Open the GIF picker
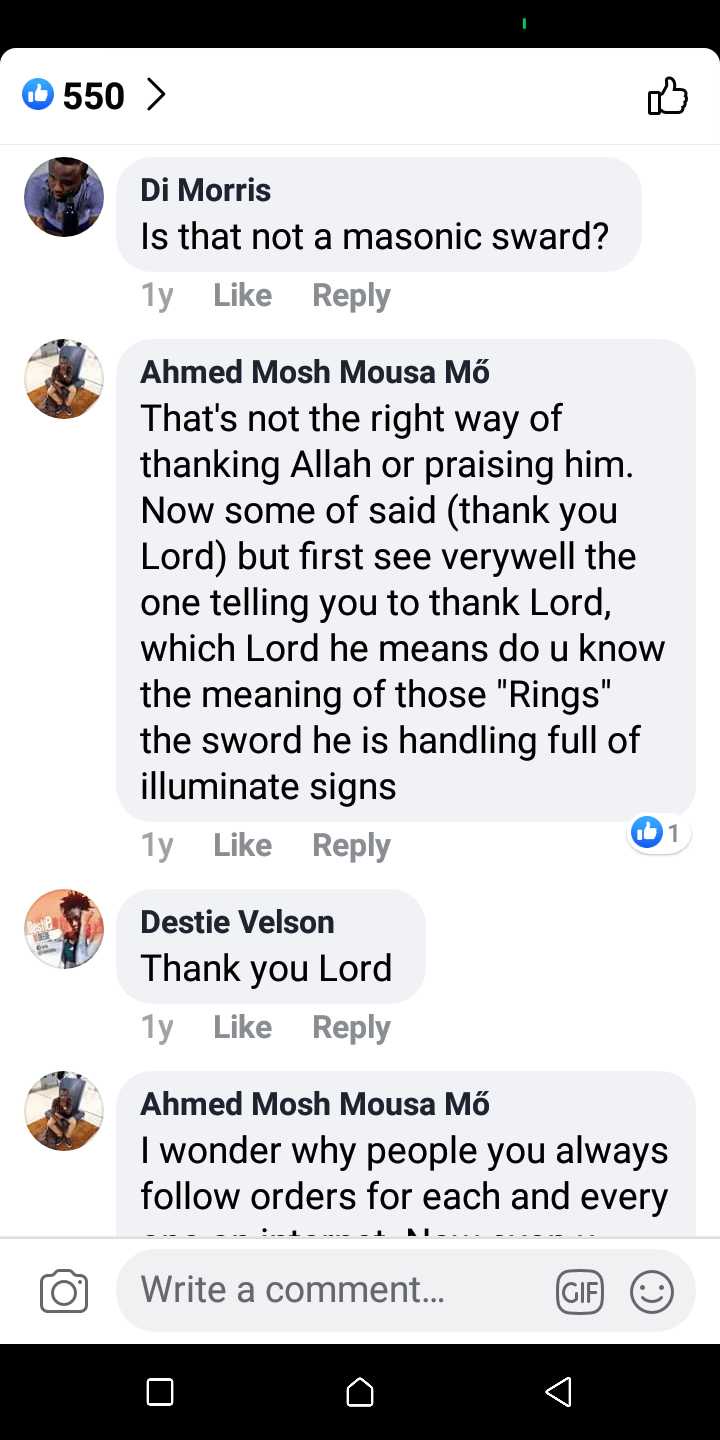This screenshot has height=1440, width=720. point(579,1292)
